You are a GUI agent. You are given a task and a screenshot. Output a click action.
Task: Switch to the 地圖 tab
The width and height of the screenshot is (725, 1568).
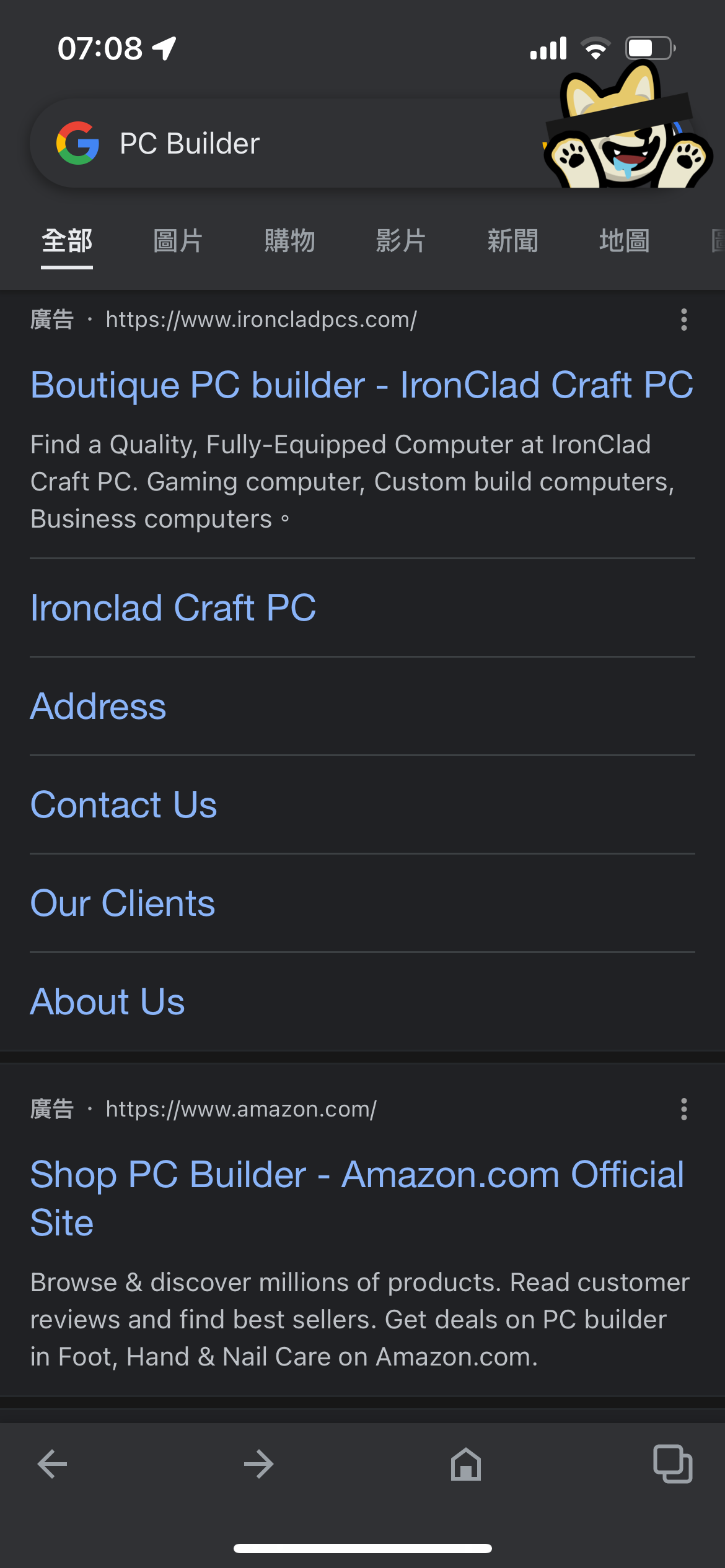coord(625,241)
